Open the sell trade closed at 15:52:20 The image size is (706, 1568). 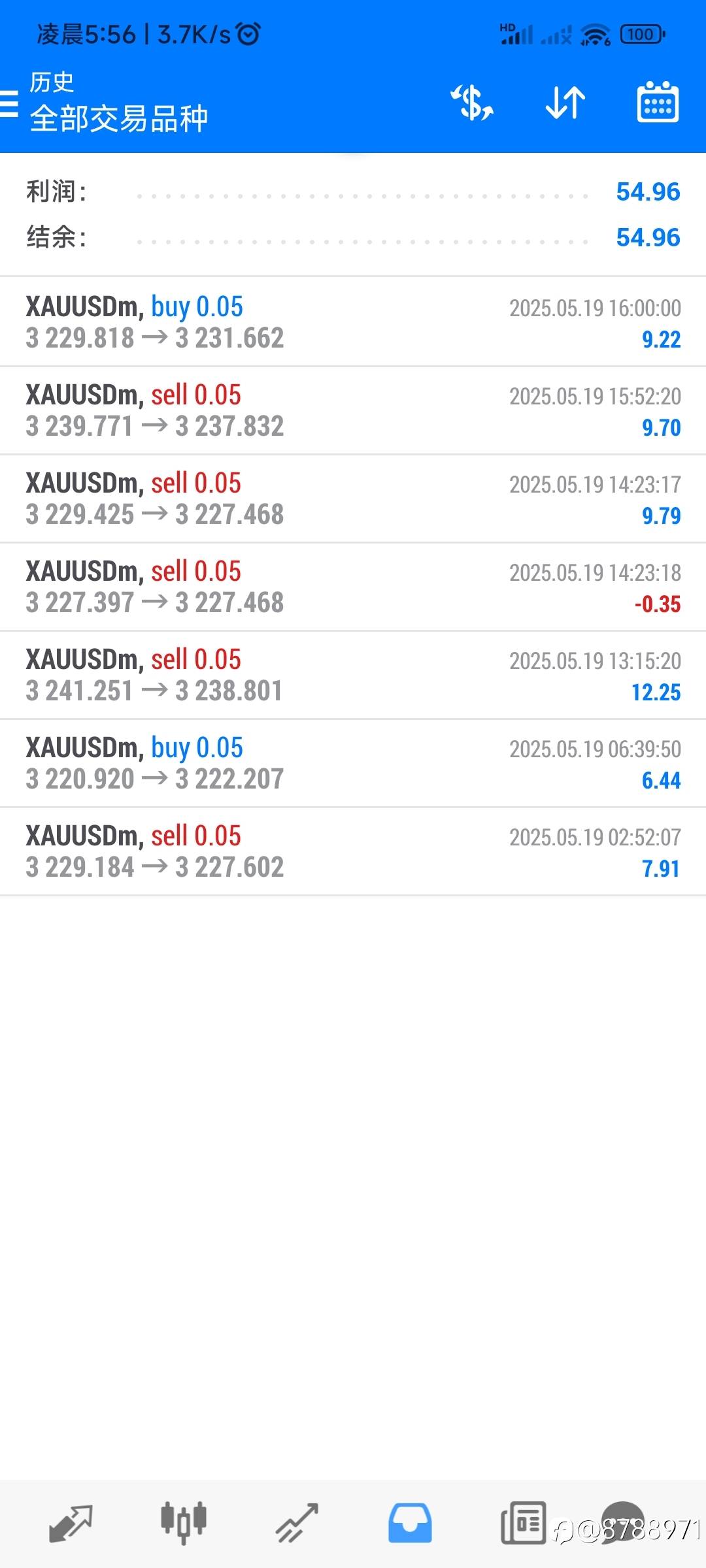(x=353, y=410)
